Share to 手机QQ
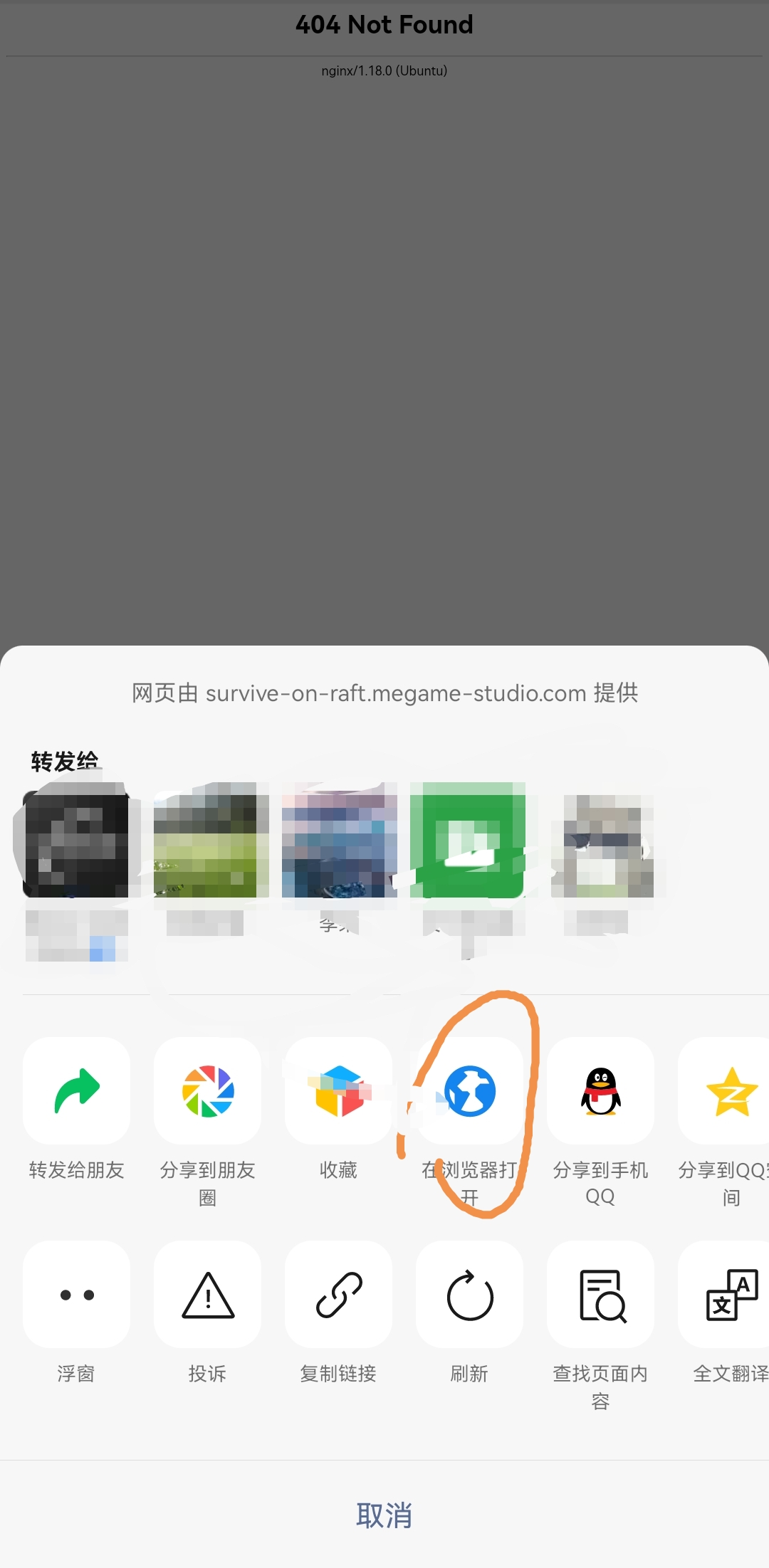 600,1091
